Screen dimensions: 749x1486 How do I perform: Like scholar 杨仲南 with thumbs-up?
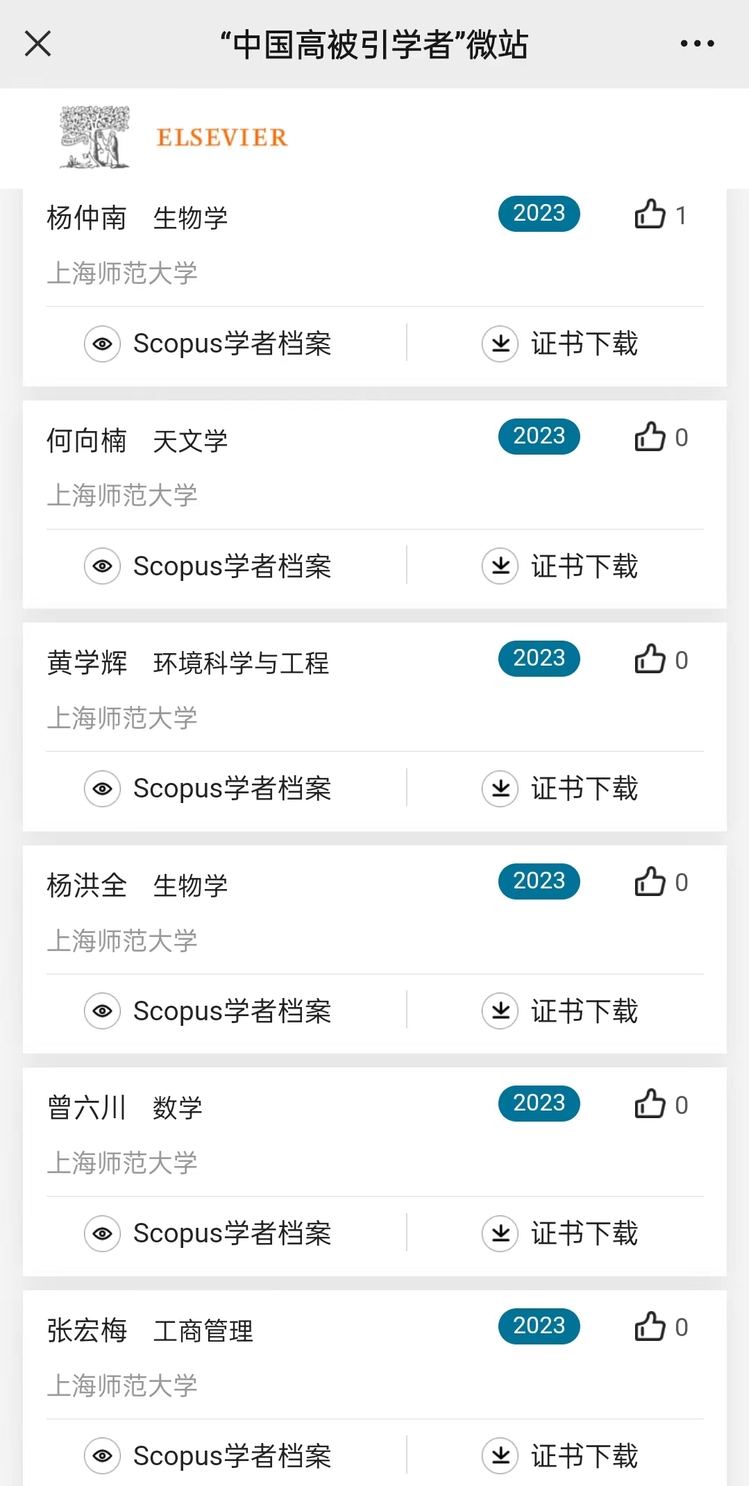coord(650,215)
